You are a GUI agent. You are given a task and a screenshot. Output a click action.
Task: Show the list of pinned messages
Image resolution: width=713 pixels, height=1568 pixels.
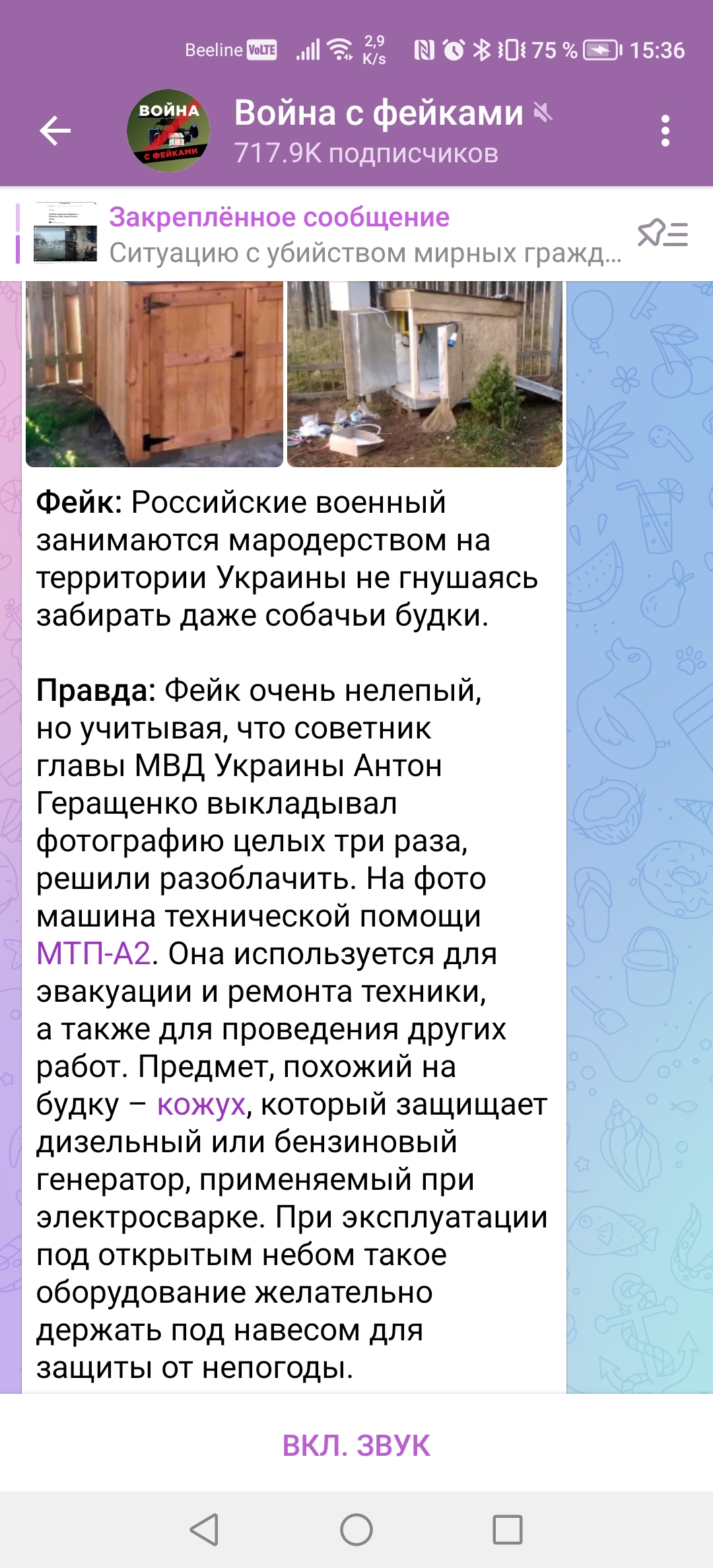(663, 234)
